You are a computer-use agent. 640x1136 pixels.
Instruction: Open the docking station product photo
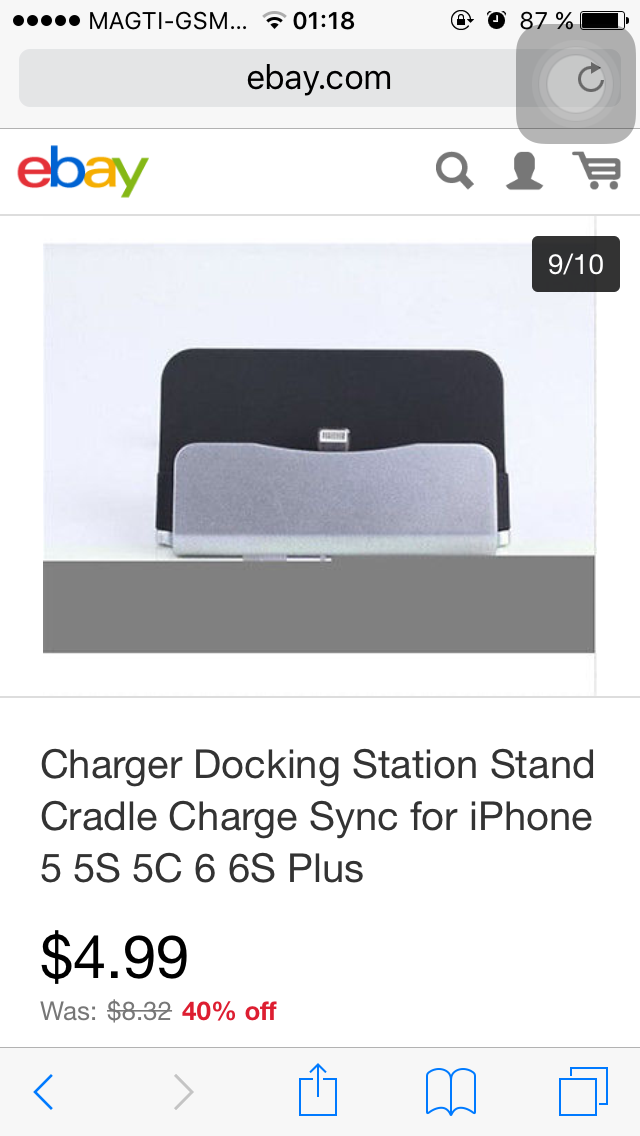319,448
